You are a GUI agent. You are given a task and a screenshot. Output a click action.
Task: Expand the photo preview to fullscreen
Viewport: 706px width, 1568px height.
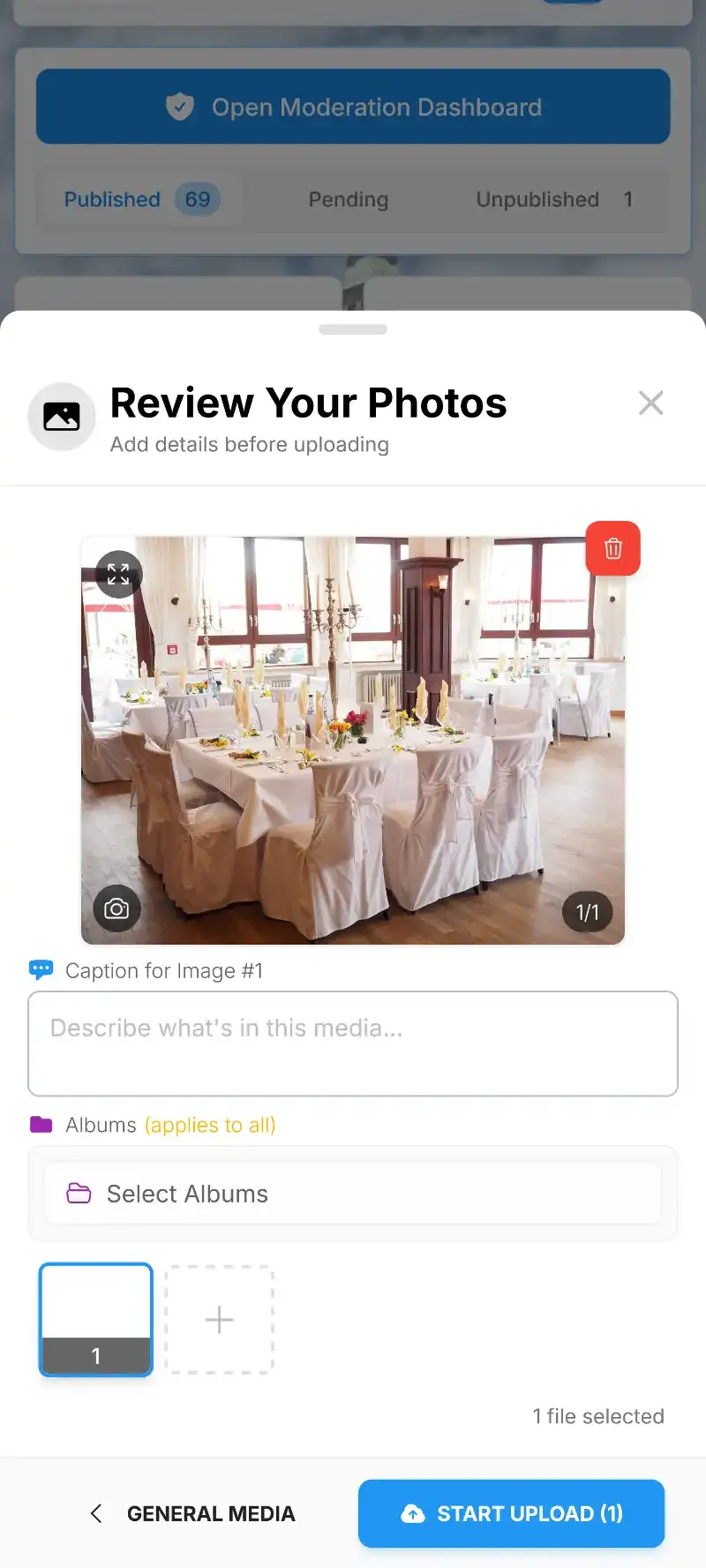click(x=118, y=574)
